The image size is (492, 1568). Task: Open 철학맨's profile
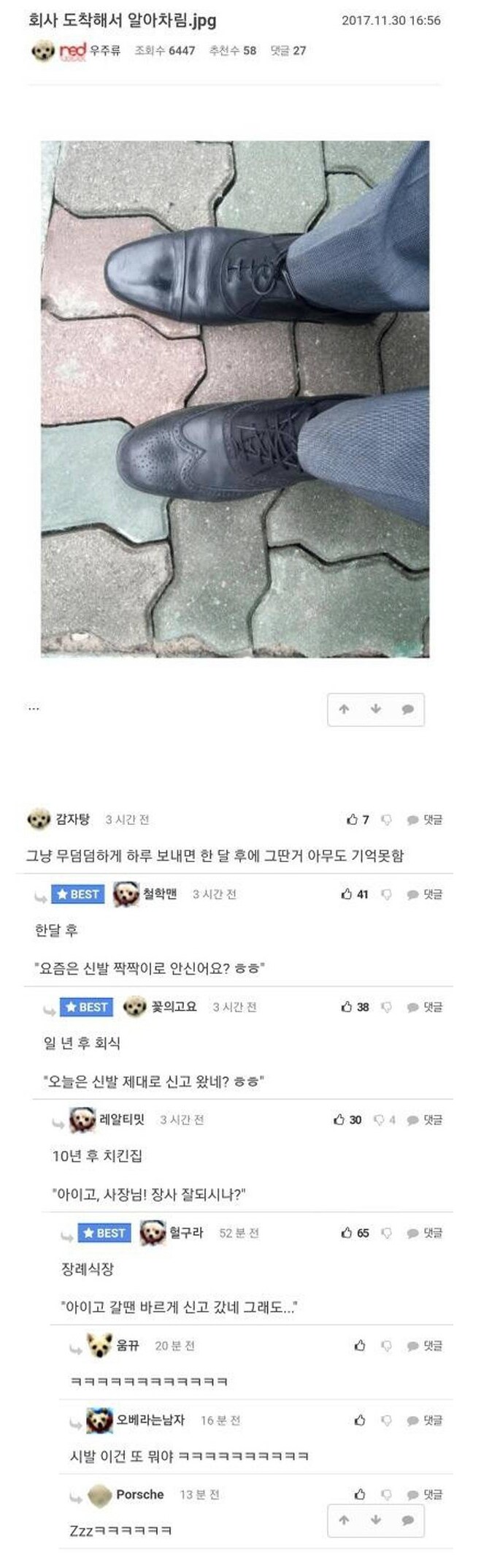click(160, 894)
